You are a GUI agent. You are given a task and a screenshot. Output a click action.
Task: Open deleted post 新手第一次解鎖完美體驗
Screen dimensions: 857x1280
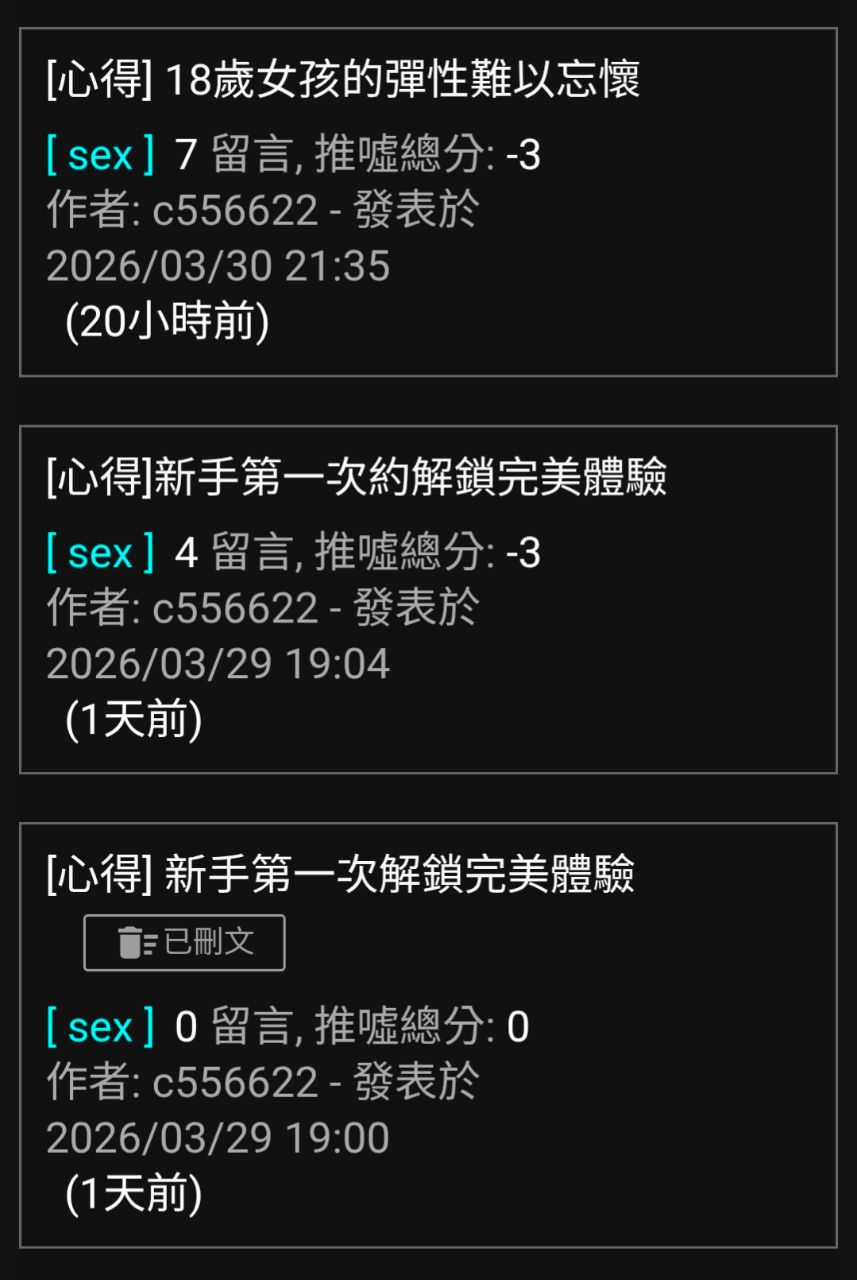coord(340,875)
